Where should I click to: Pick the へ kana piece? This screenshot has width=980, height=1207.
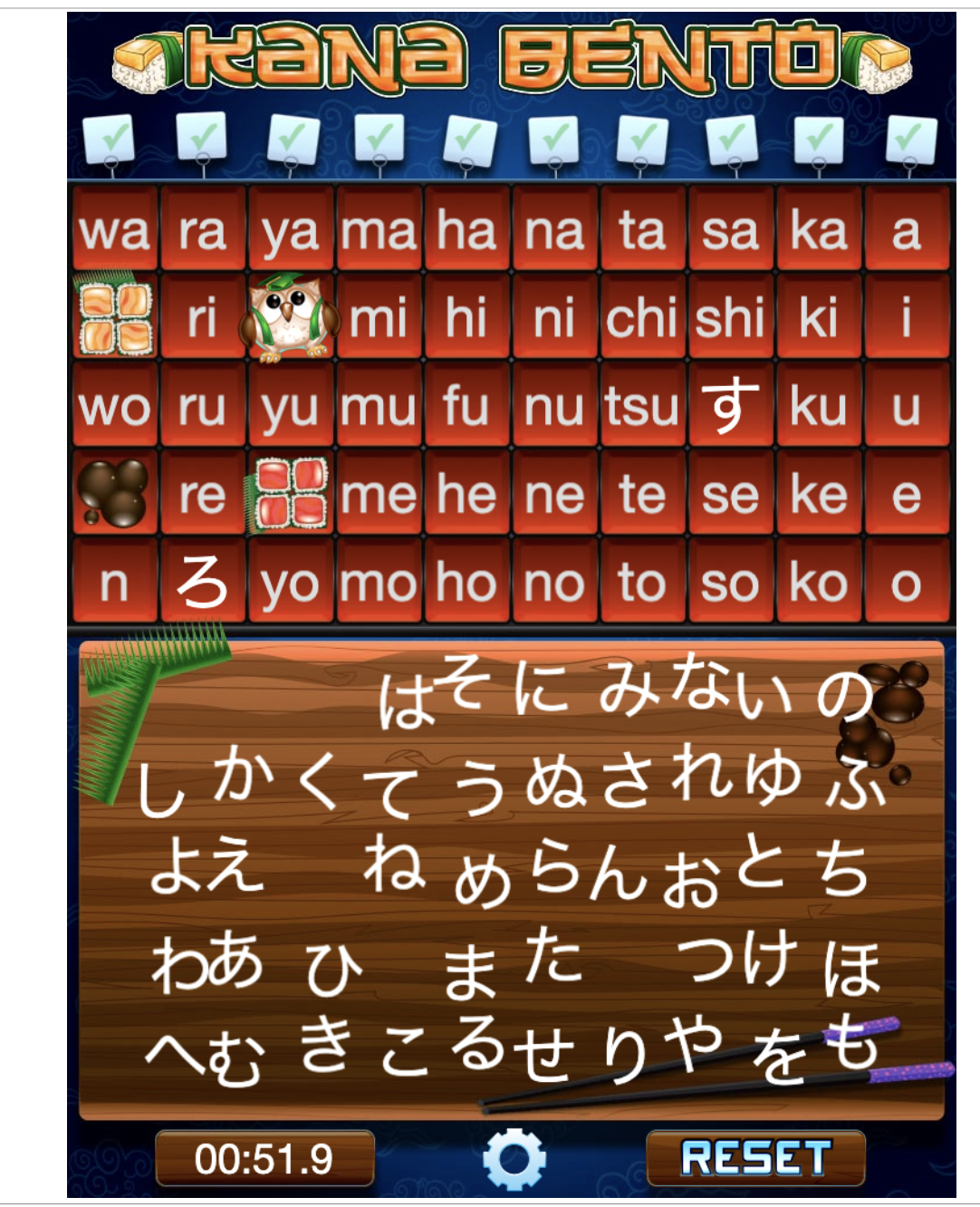coord(176,1051)
